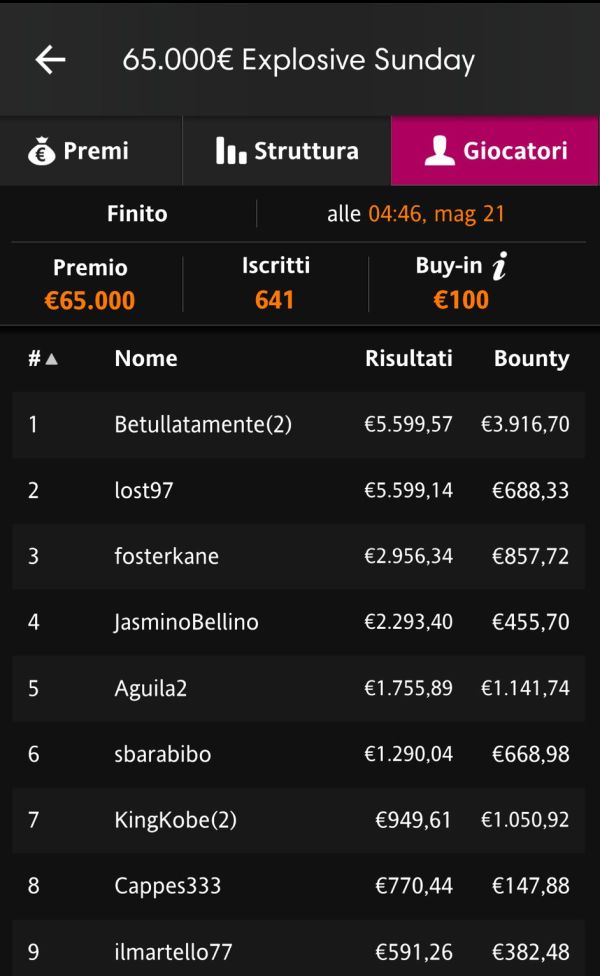600x976 pixels.
Task: Open Aguila2 player entry
Action: [299, 688]
